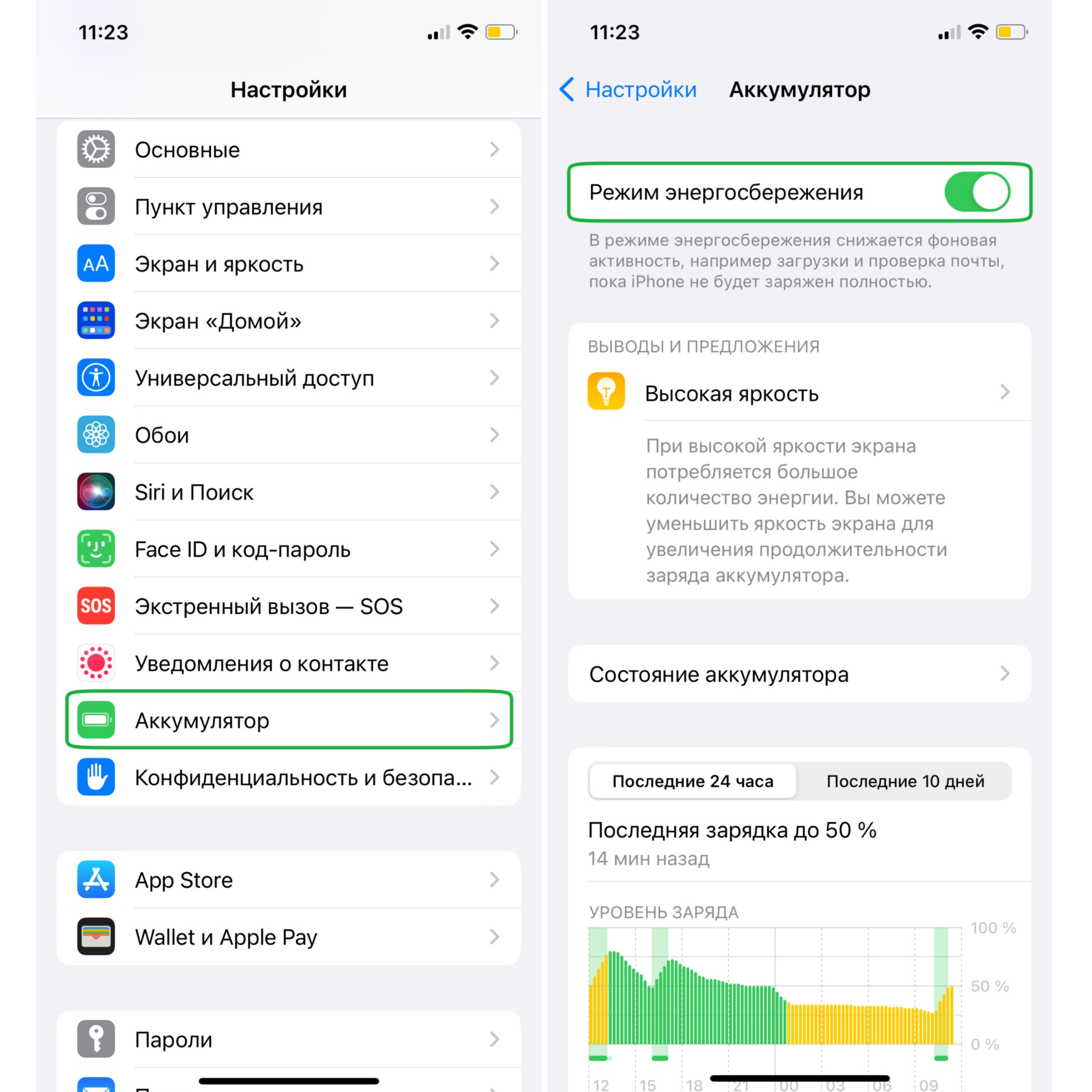1092x1092 pixels.
Task: Switch to Последние 10 дней
Action: click(905, 781)
